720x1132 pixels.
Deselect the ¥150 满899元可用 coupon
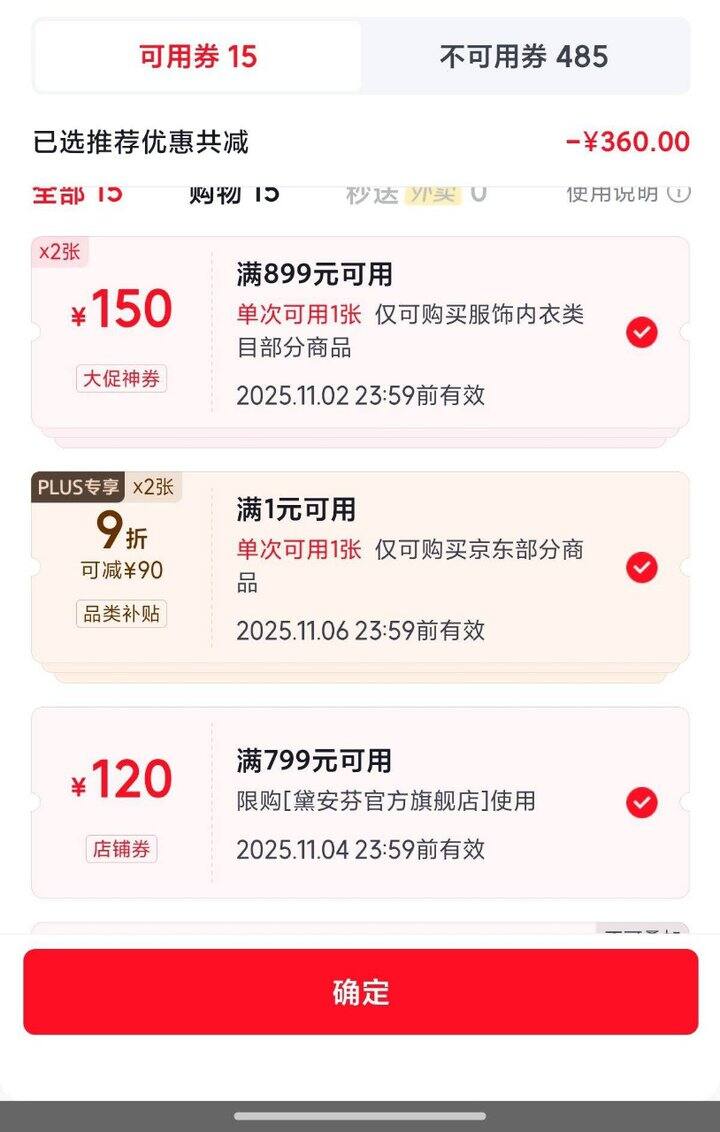pos(641,333)
